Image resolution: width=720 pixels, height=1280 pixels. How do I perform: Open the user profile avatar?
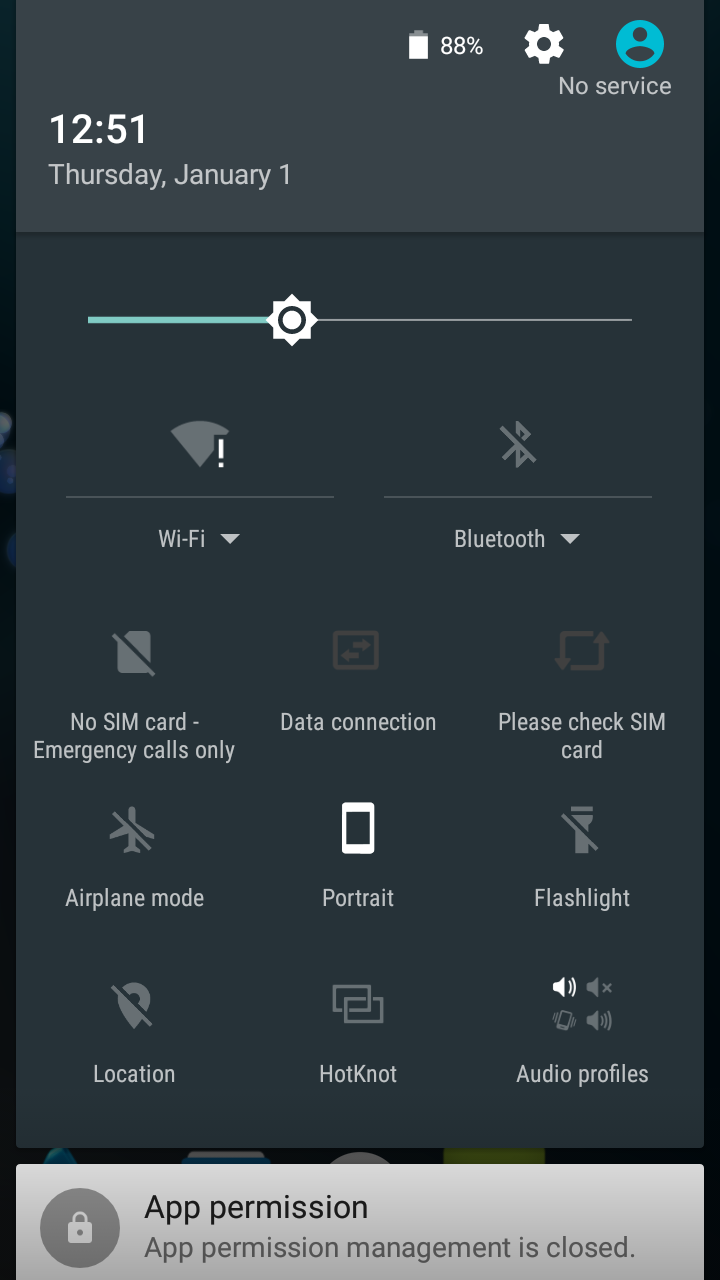click(640, 44)
